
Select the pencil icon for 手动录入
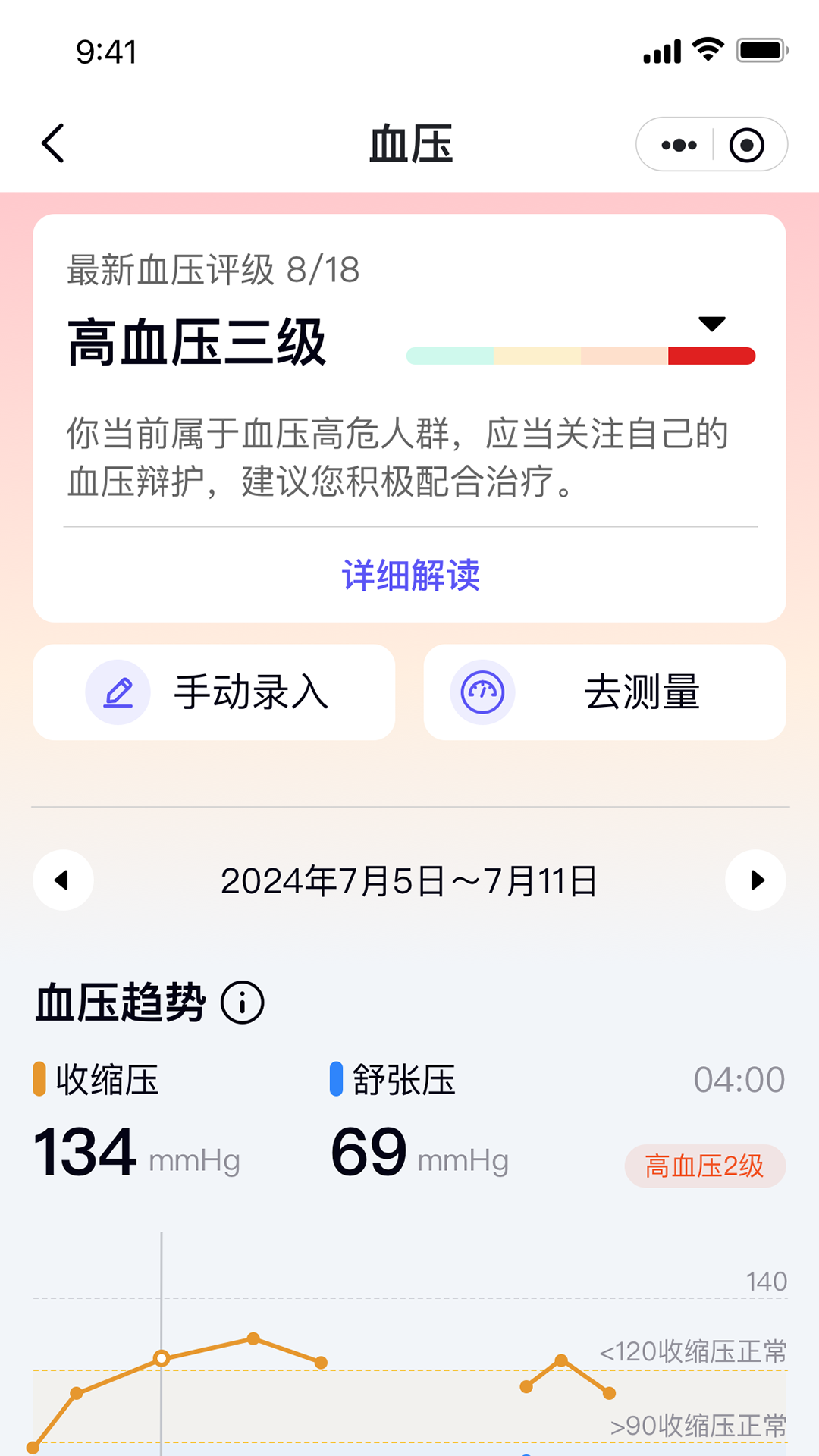pyautogui.click(x=118, y=692)
